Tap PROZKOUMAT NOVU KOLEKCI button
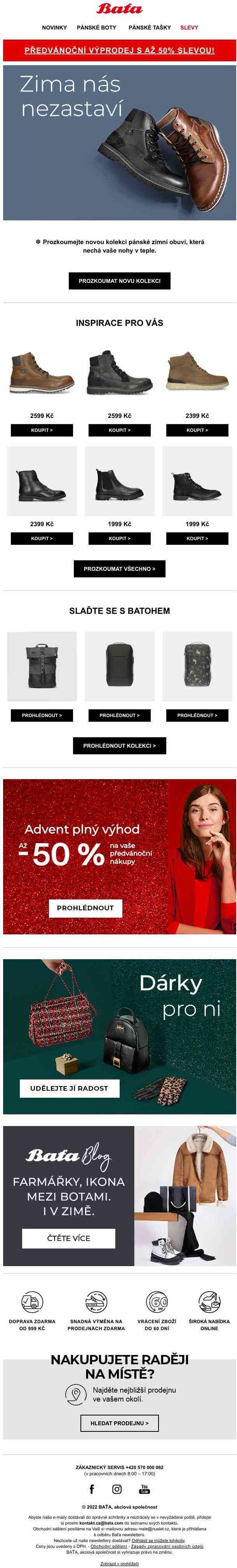237x1568 pixels. pyautogui.click(x=119, y=281)
